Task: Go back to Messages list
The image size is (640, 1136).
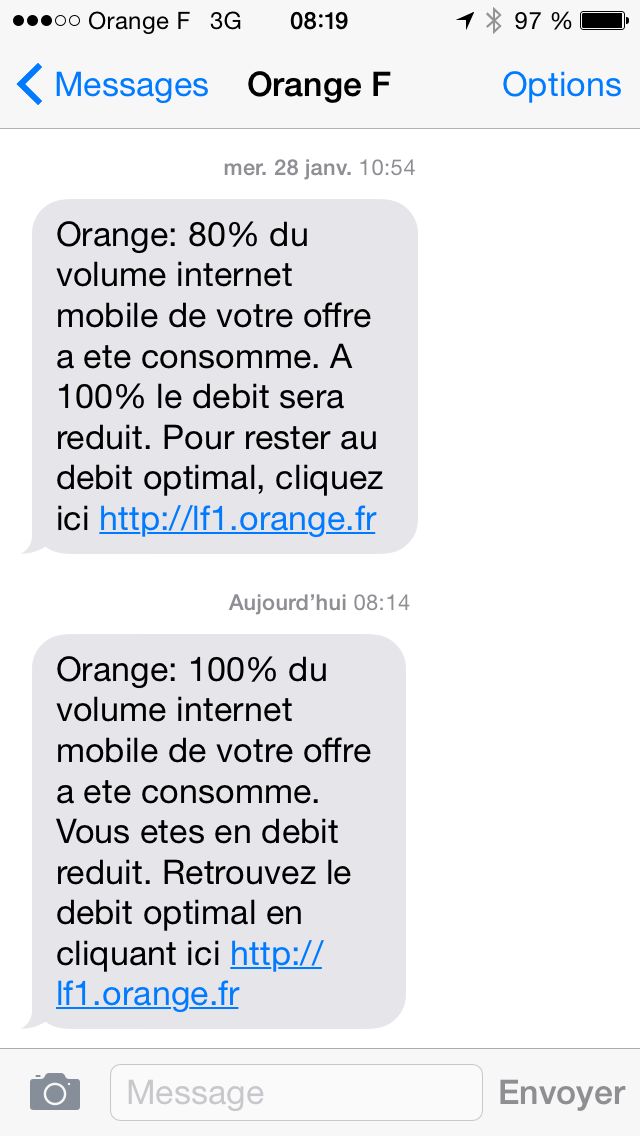Action: [112, 85]
